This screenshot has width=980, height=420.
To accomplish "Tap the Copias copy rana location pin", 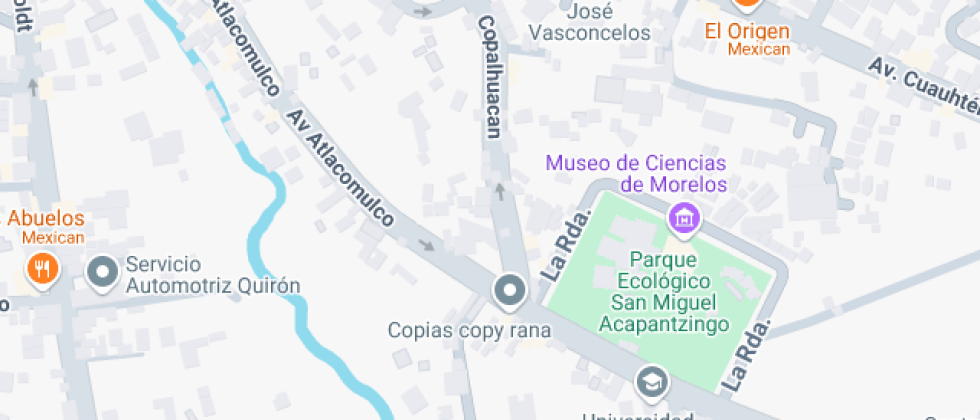I will click(x=511, y=291).
